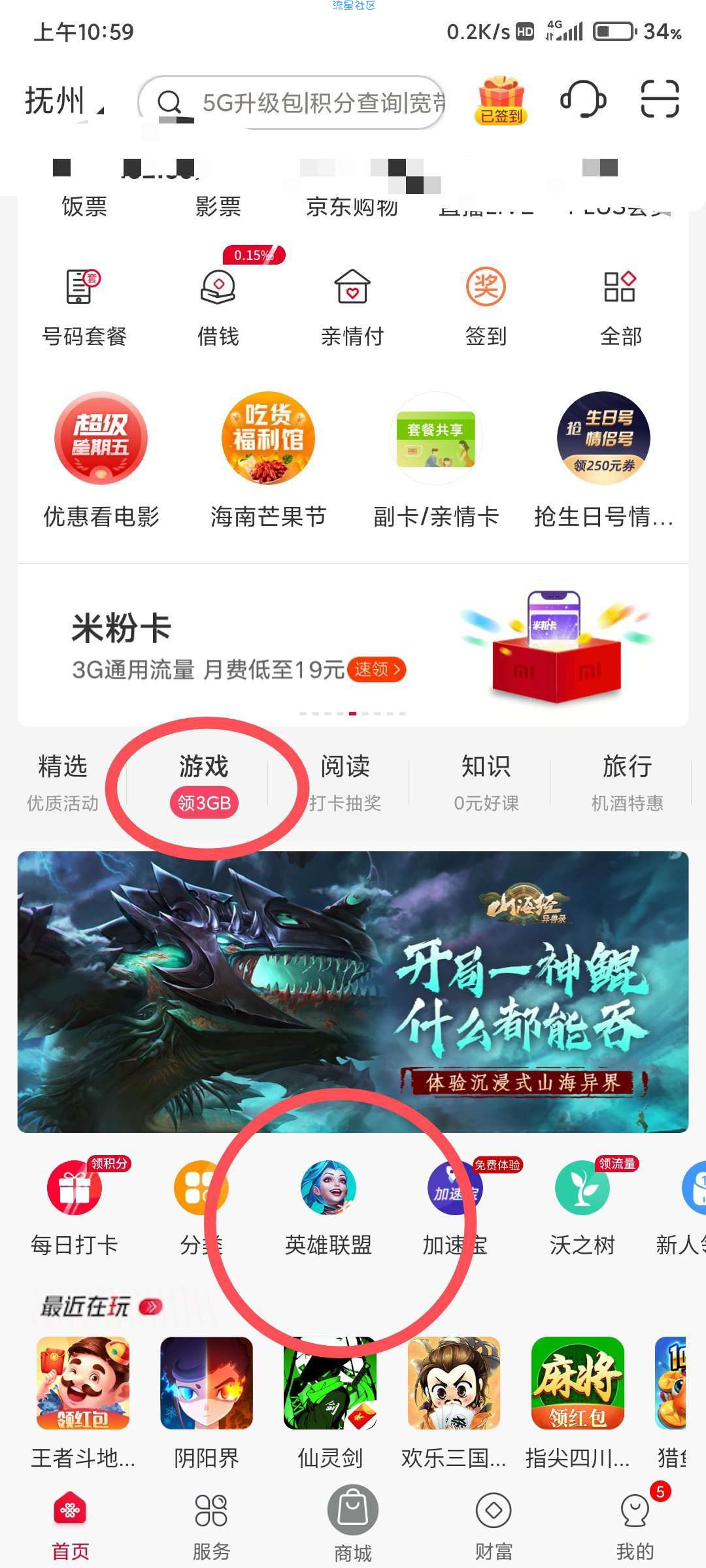Open the 山海经 game banner
This screenshot has height=1568, width=706.
pyautogui.click(x=353, y=992)
